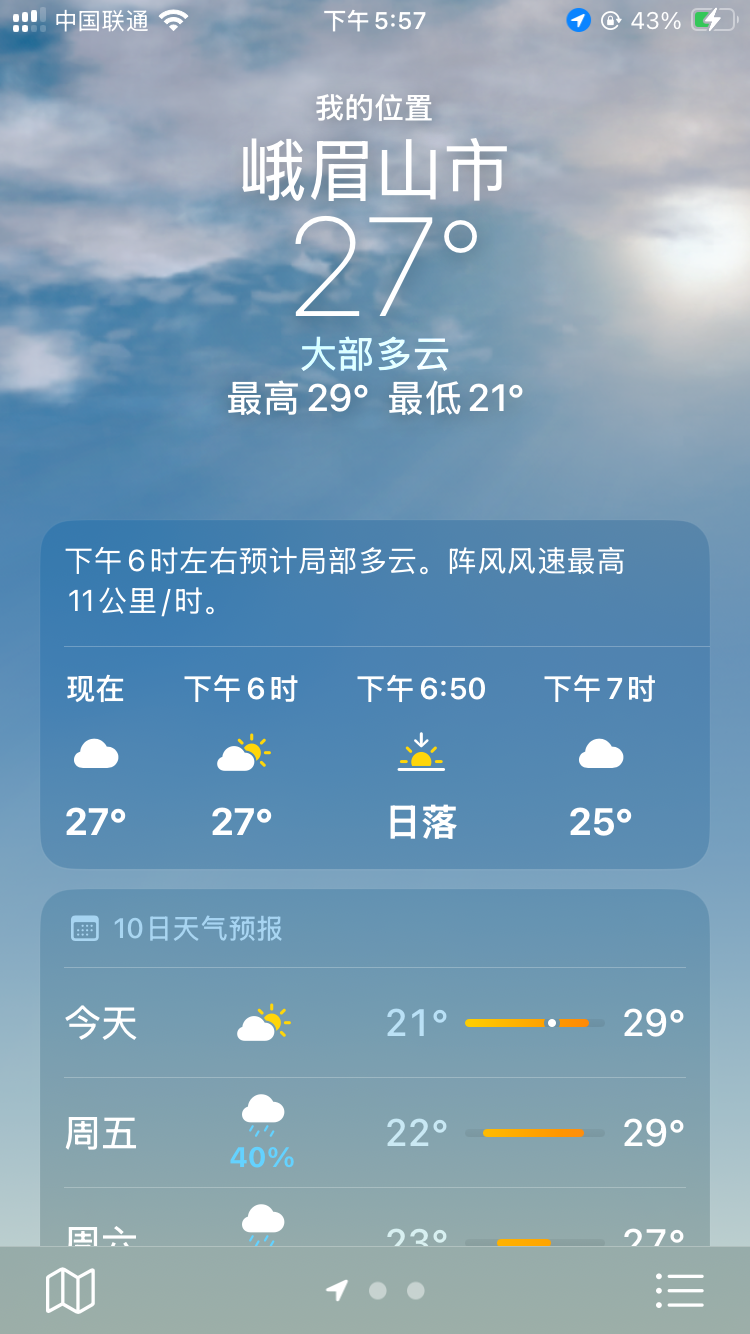750x1334 pixels.
Task: Open the 周五 forecast row
Action: point(374,1133)
